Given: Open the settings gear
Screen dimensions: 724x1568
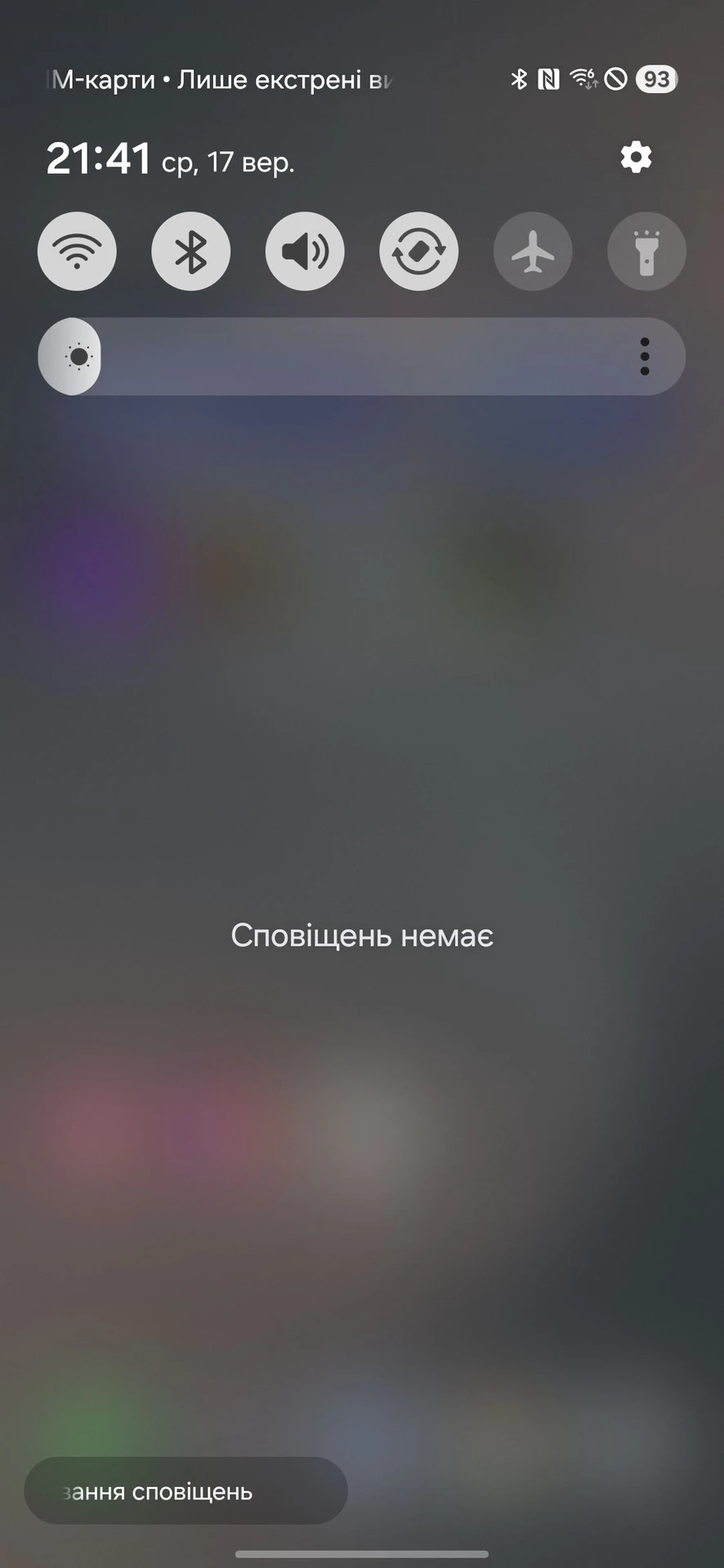Looking at the screenshot, I should (636, 158).
